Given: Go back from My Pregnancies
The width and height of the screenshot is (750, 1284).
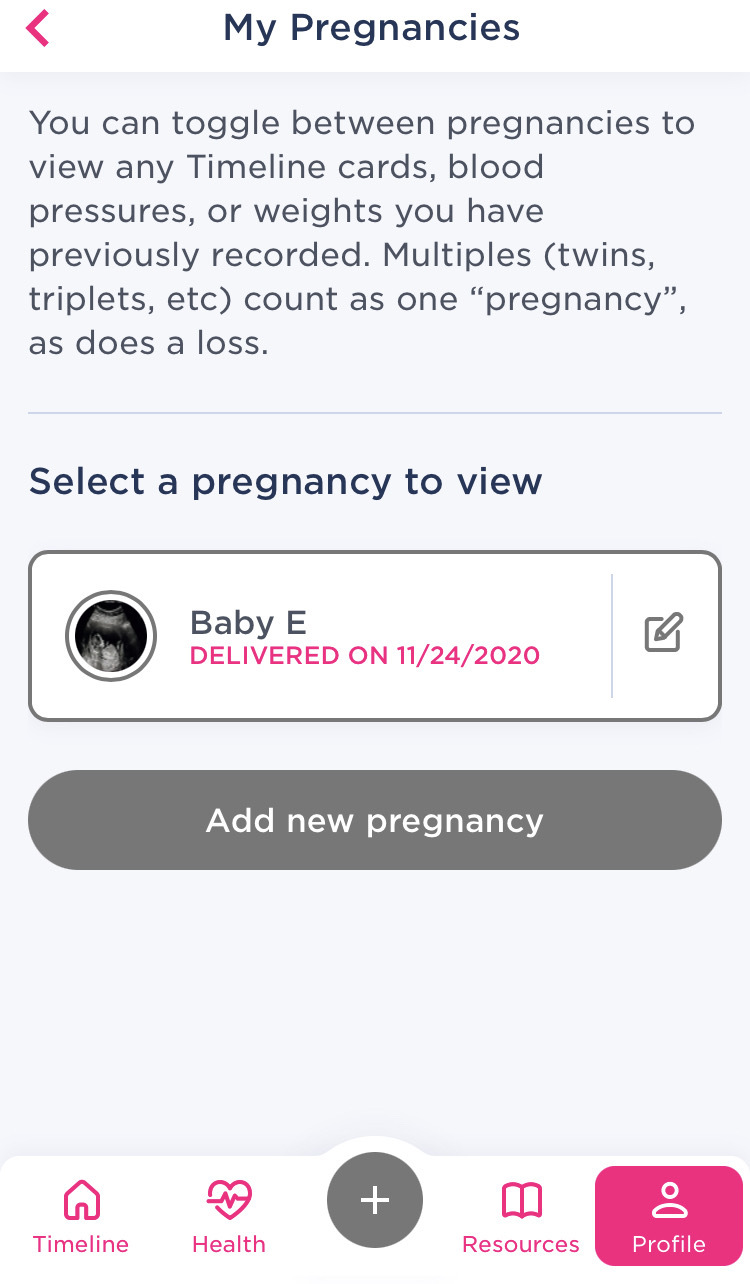Looking at the screenshot, I should click(x=37, y=28).
